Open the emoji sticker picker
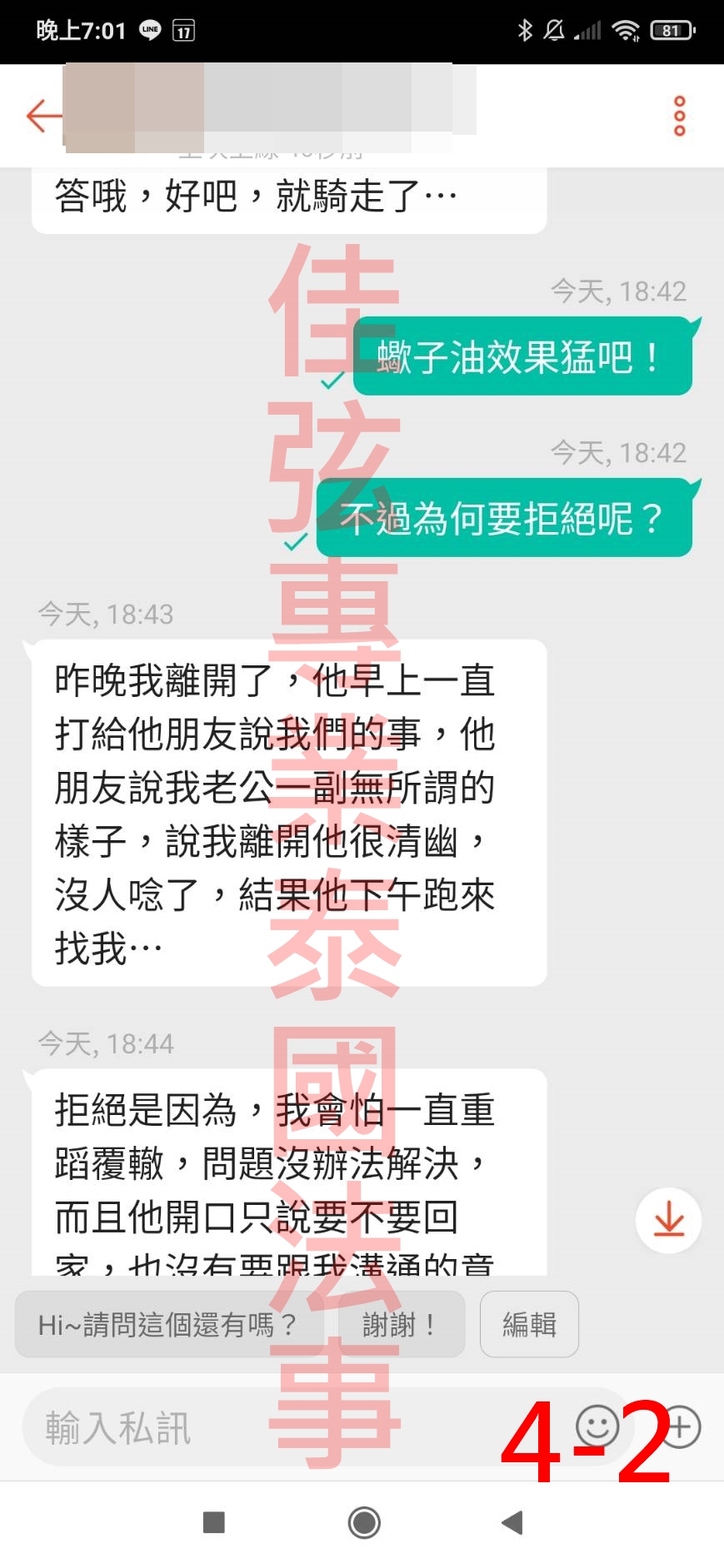The width and height of the screenshot is (724, 1568). point(597,1426)
